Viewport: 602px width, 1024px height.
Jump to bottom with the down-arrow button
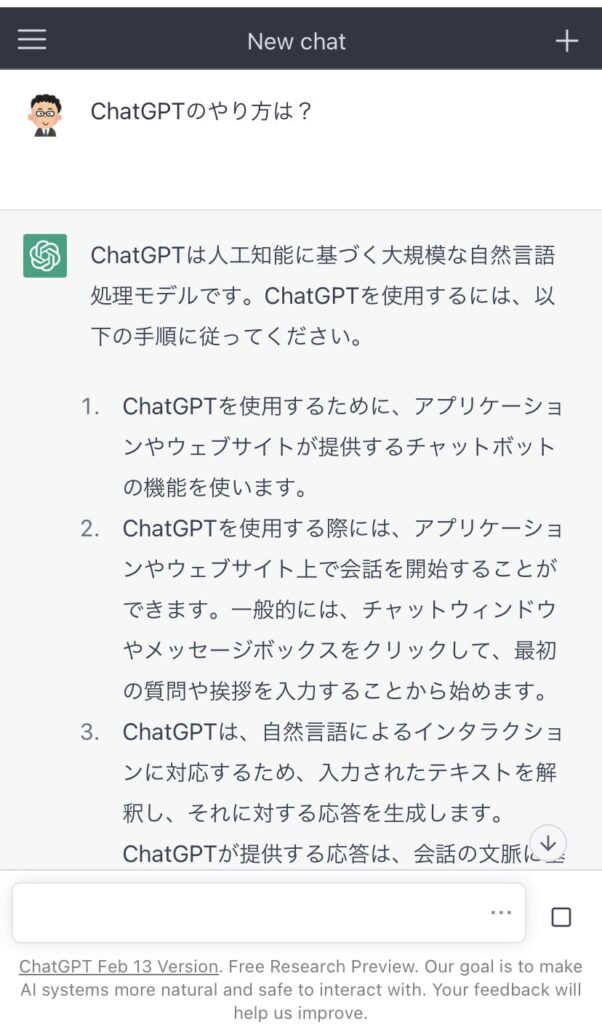[x=548, y=841]
